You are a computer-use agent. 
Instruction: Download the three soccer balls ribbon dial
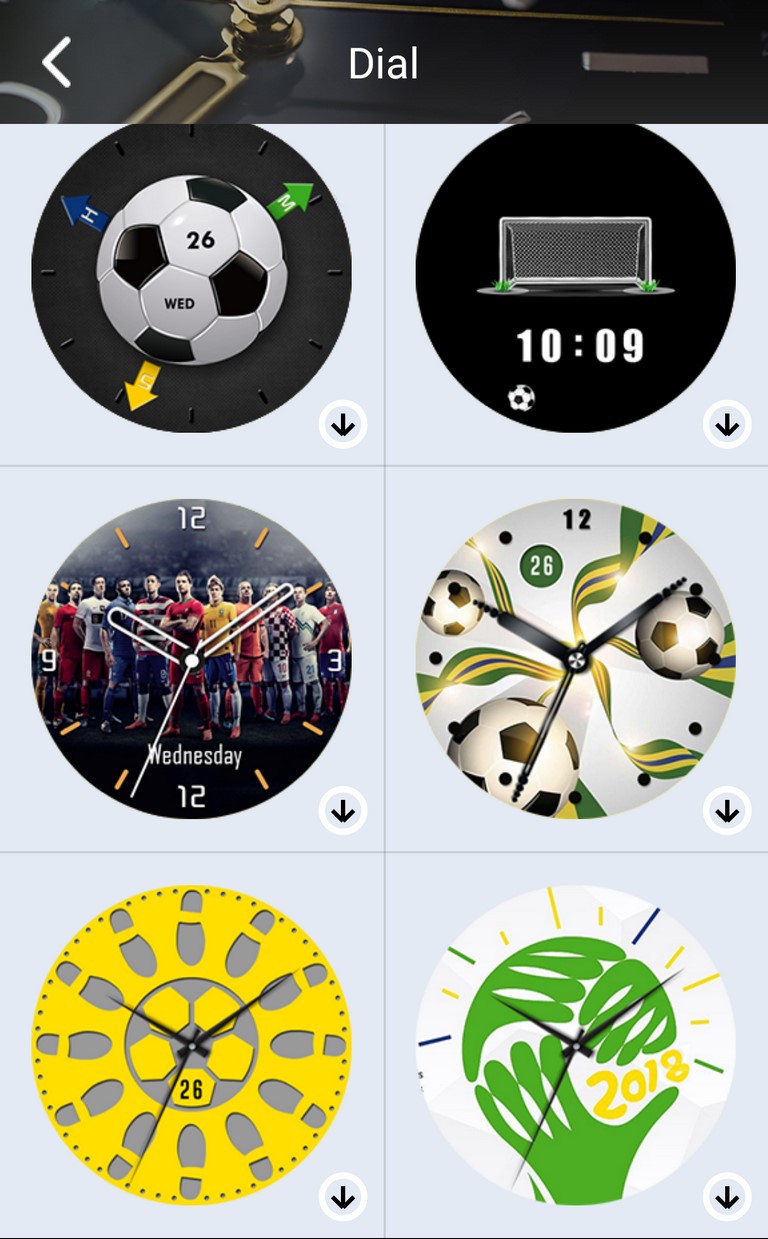[x=727, y=810]
